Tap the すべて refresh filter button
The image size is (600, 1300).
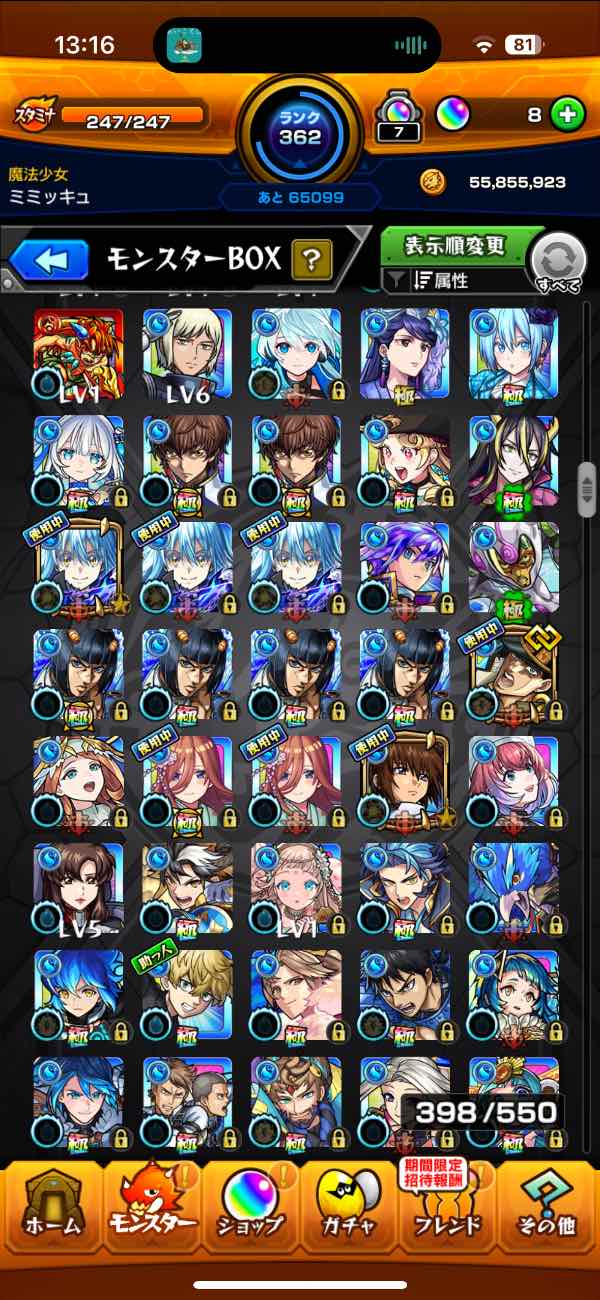[559, 263]
